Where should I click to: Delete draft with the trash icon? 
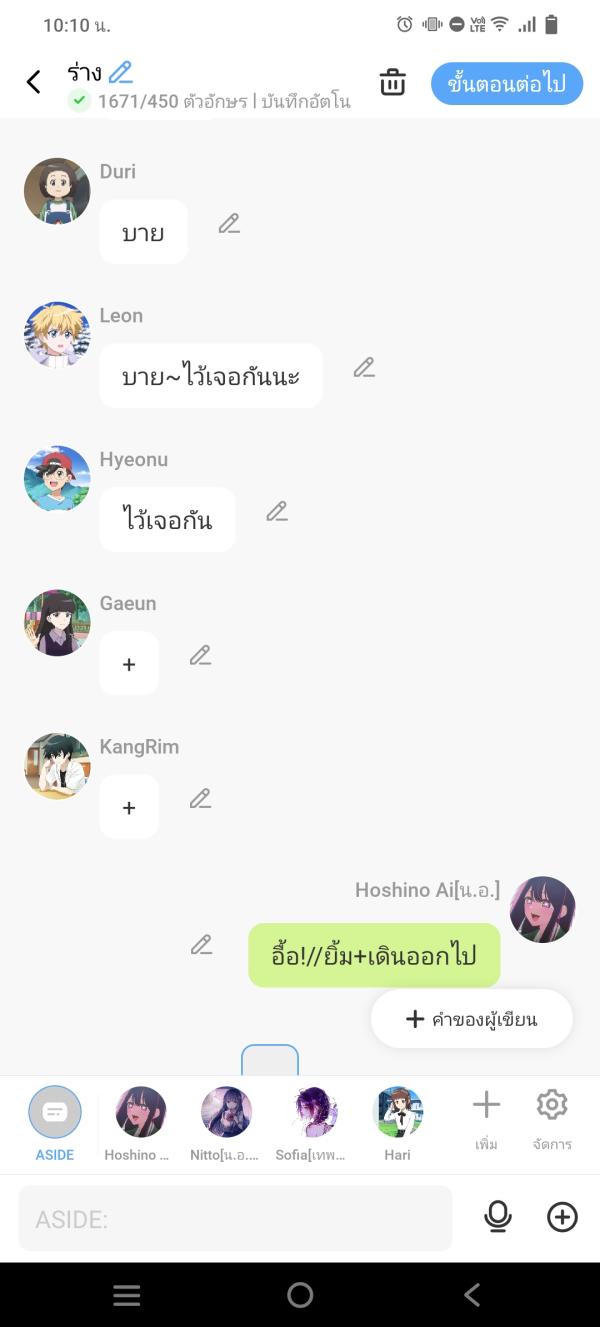[393, 83]
